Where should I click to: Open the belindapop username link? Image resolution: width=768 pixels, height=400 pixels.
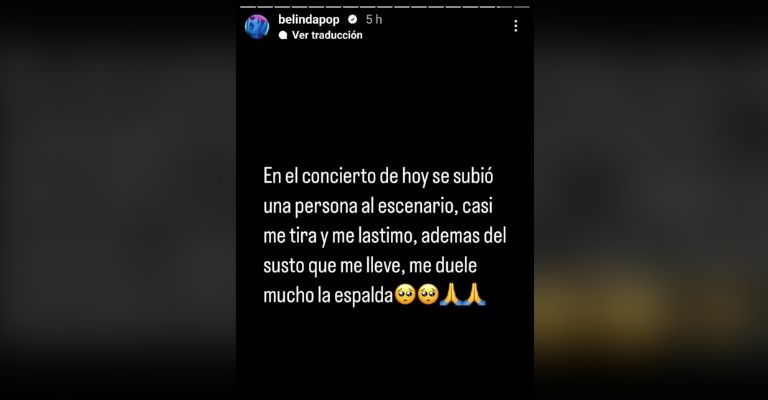point(308,19)
